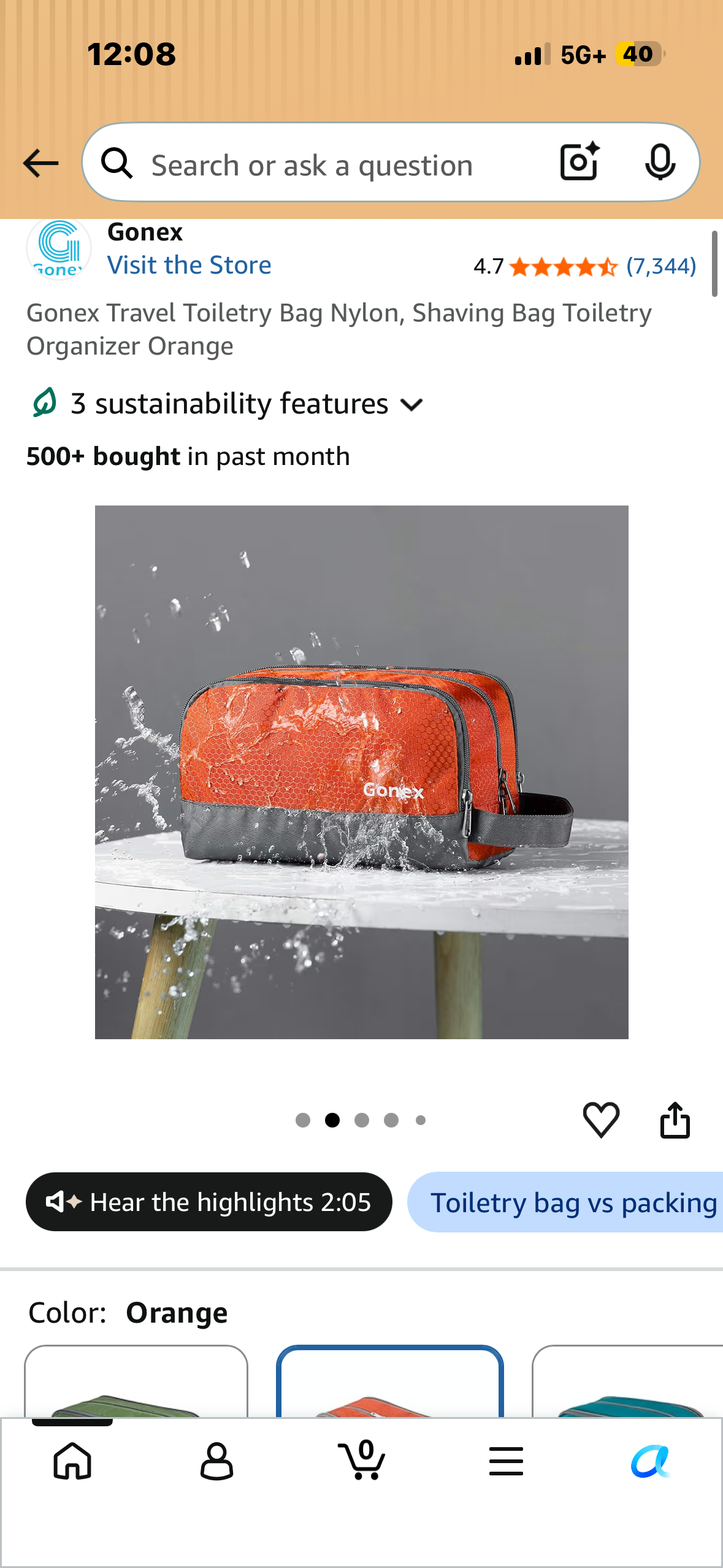723x1568 pixels.
Task: Play Hear the highlights audio
Action: 208,1202
